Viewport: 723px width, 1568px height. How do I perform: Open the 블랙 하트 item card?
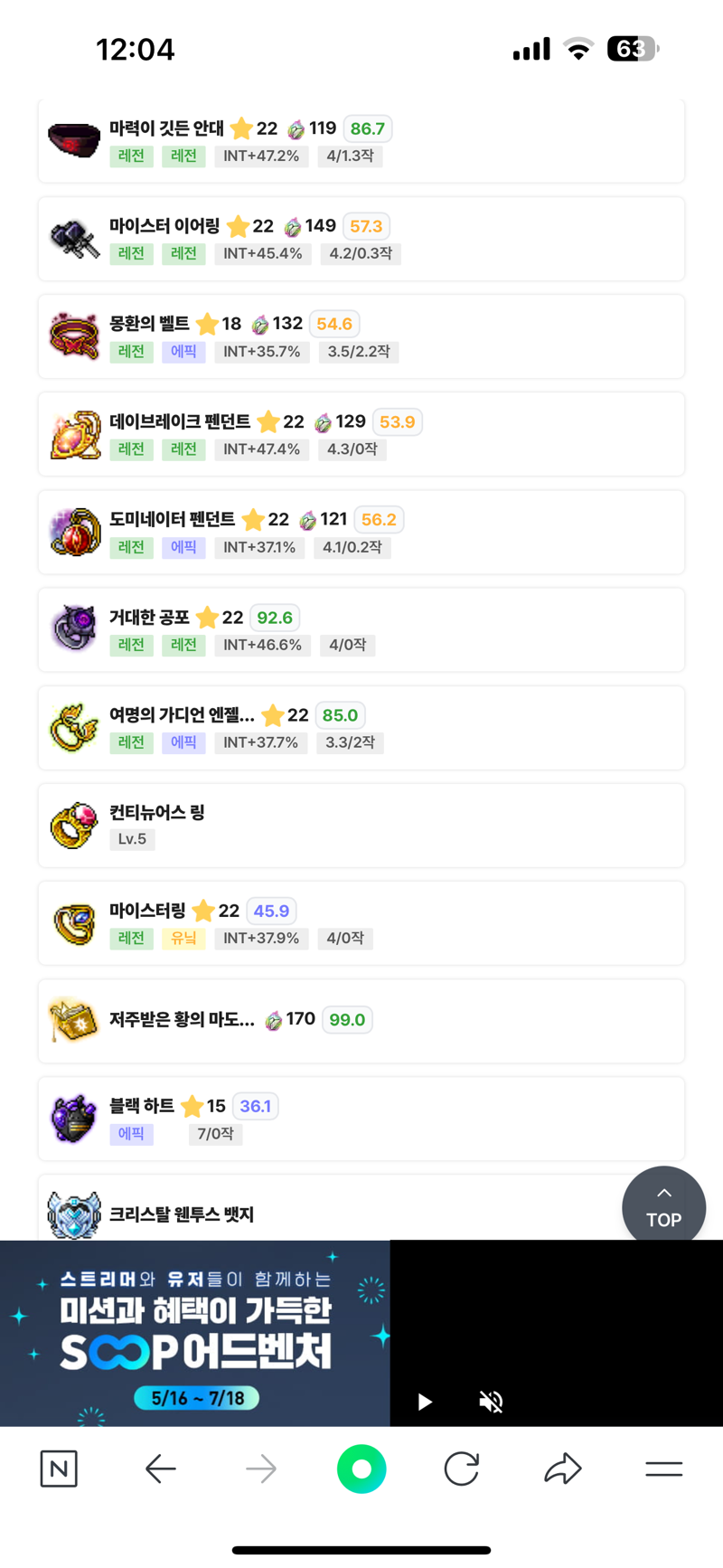coord(361,1119)
